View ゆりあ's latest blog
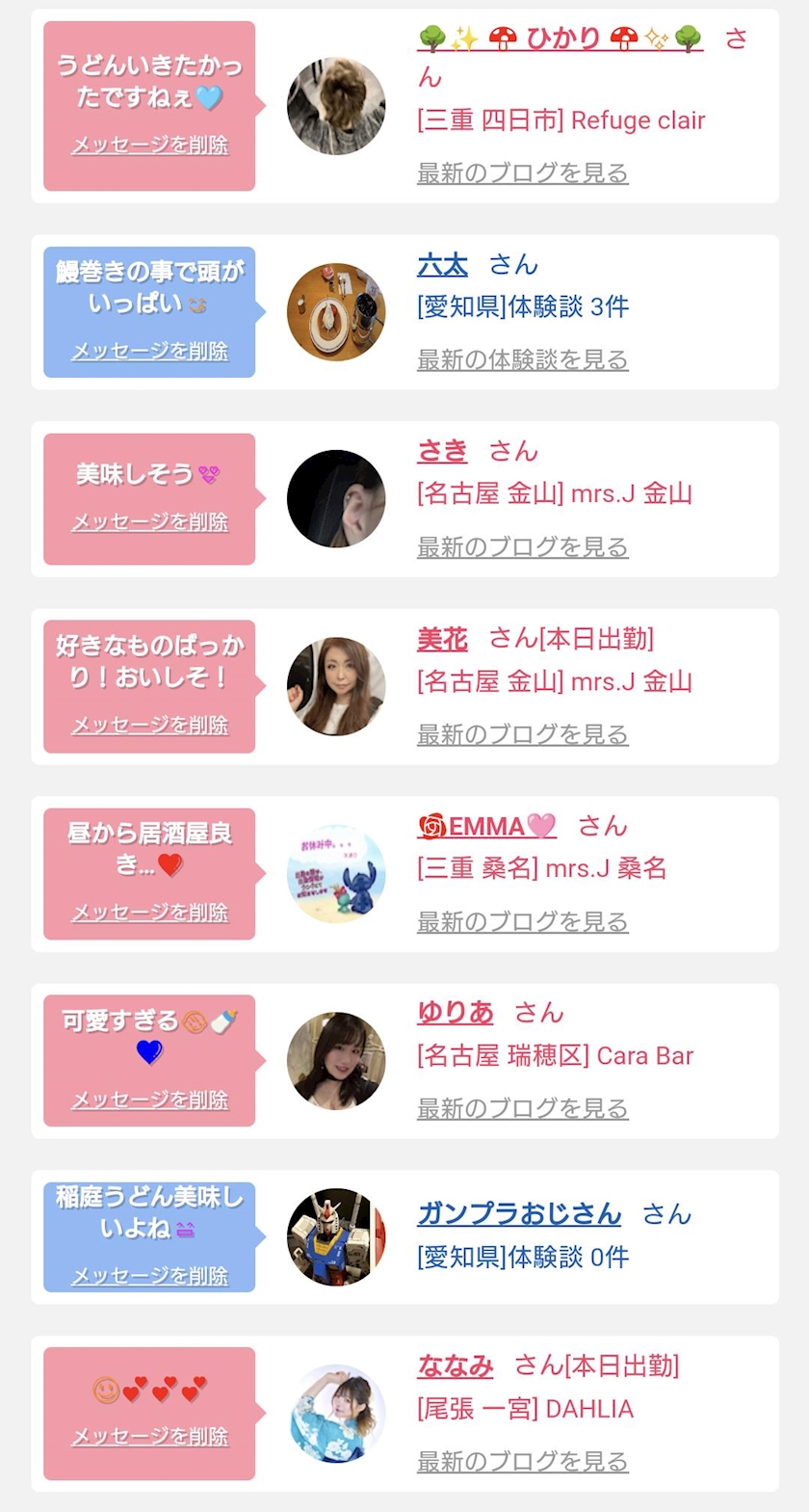Viewport: 809px width, 1512px height. click(x=522, y=1109)
